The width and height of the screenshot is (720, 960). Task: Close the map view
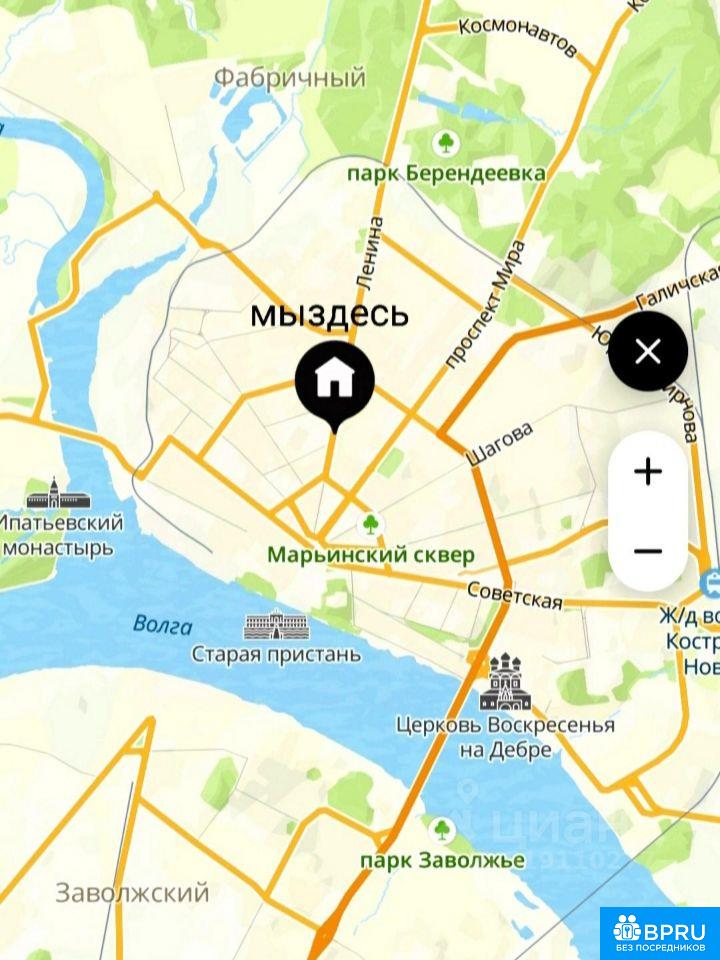pyautogui.click(x=648, y=351)
